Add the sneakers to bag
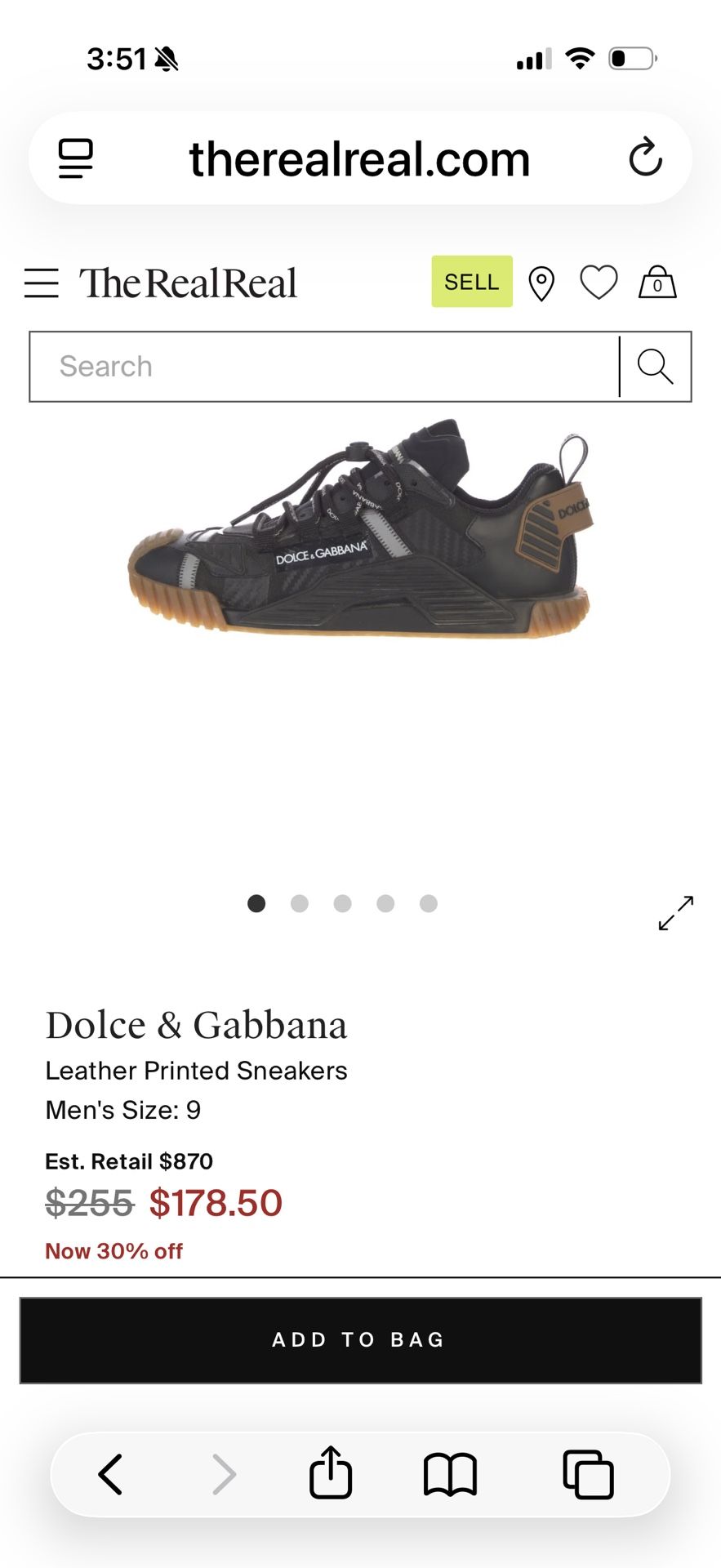721x1568 pixels. (x=360, y=1340)
